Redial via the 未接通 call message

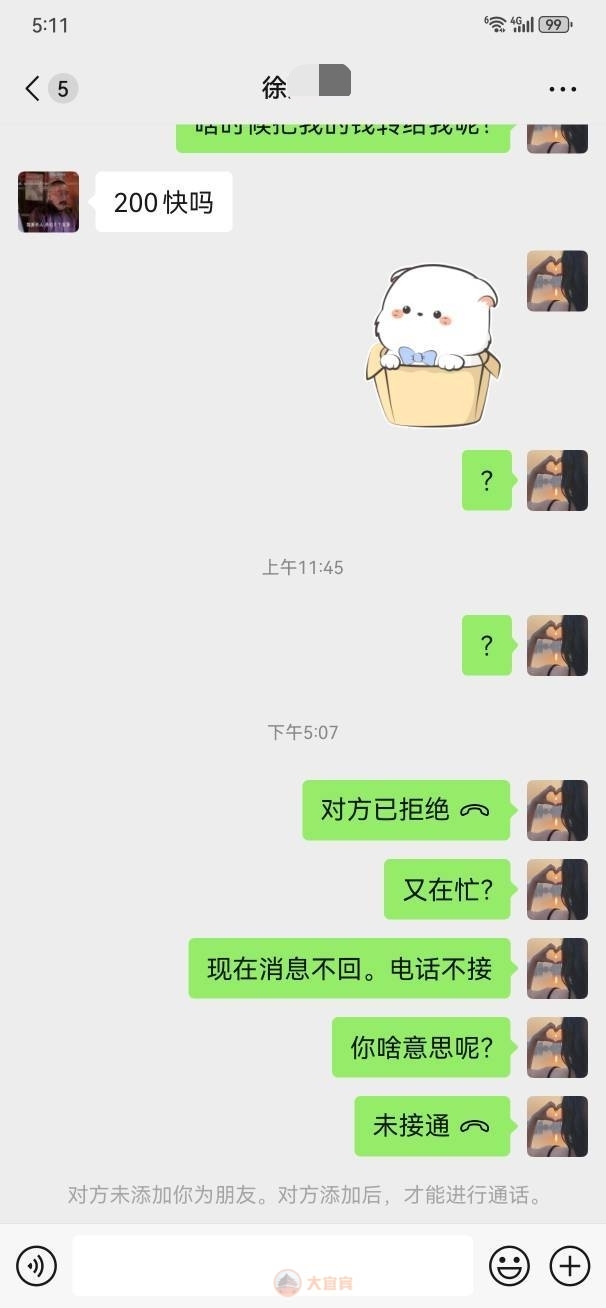tap(431, 1126)
